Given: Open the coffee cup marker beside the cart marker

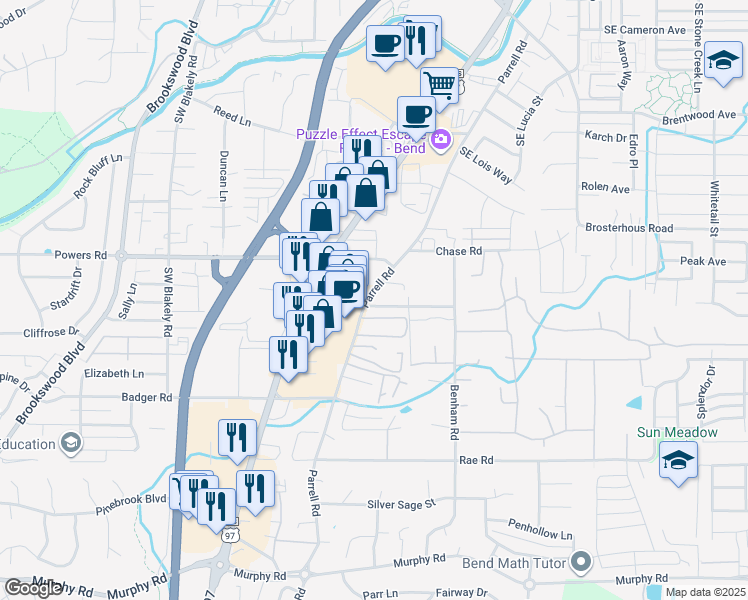Looking at the screenshot, I should pyautogui.click(x=416, y=113).
